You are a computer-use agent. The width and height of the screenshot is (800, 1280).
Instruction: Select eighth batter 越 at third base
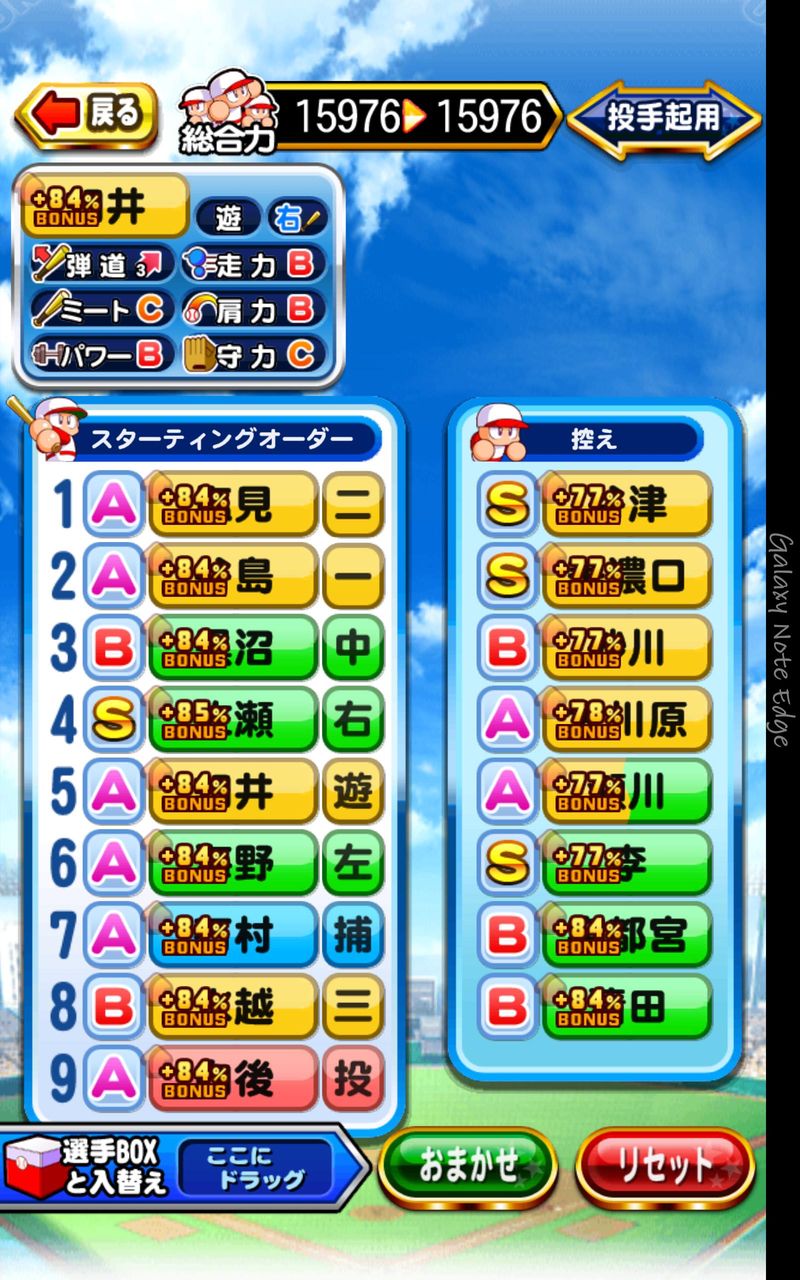234,1007
